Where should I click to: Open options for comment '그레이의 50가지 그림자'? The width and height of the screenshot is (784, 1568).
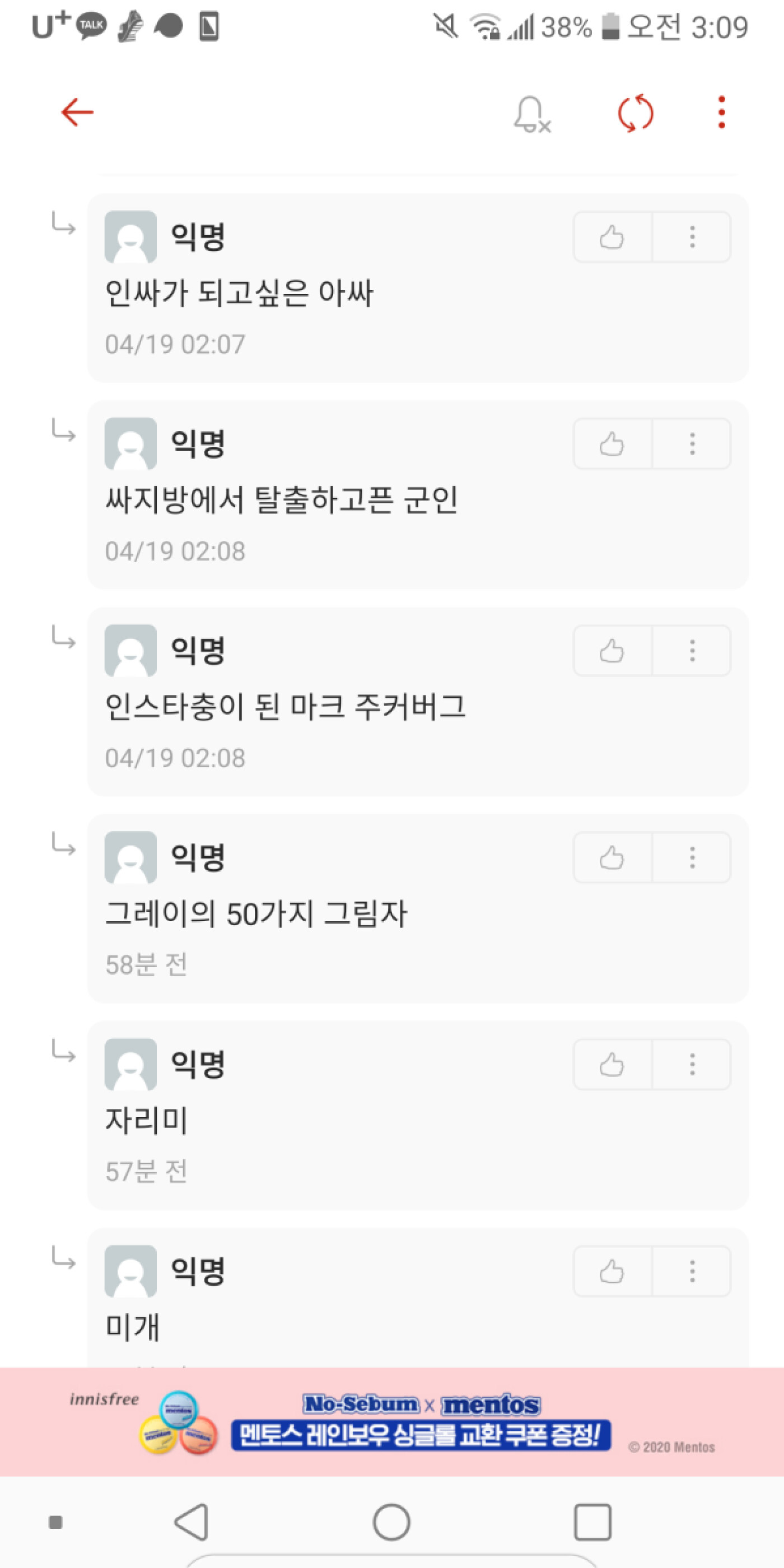692,858
